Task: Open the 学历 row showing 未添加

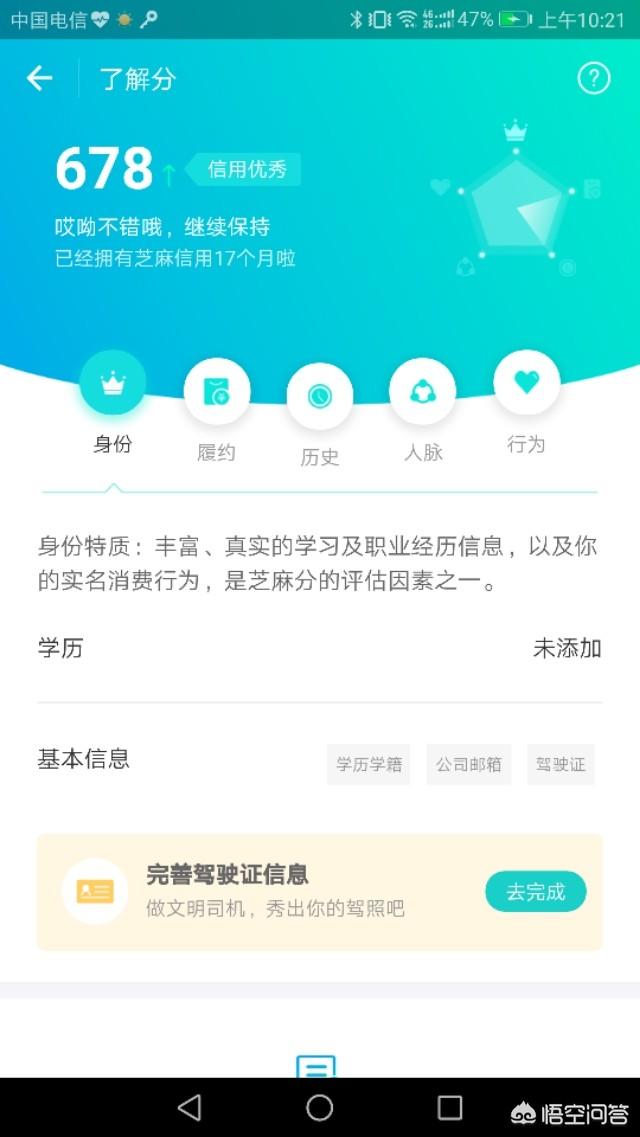Action: point(320,648)
